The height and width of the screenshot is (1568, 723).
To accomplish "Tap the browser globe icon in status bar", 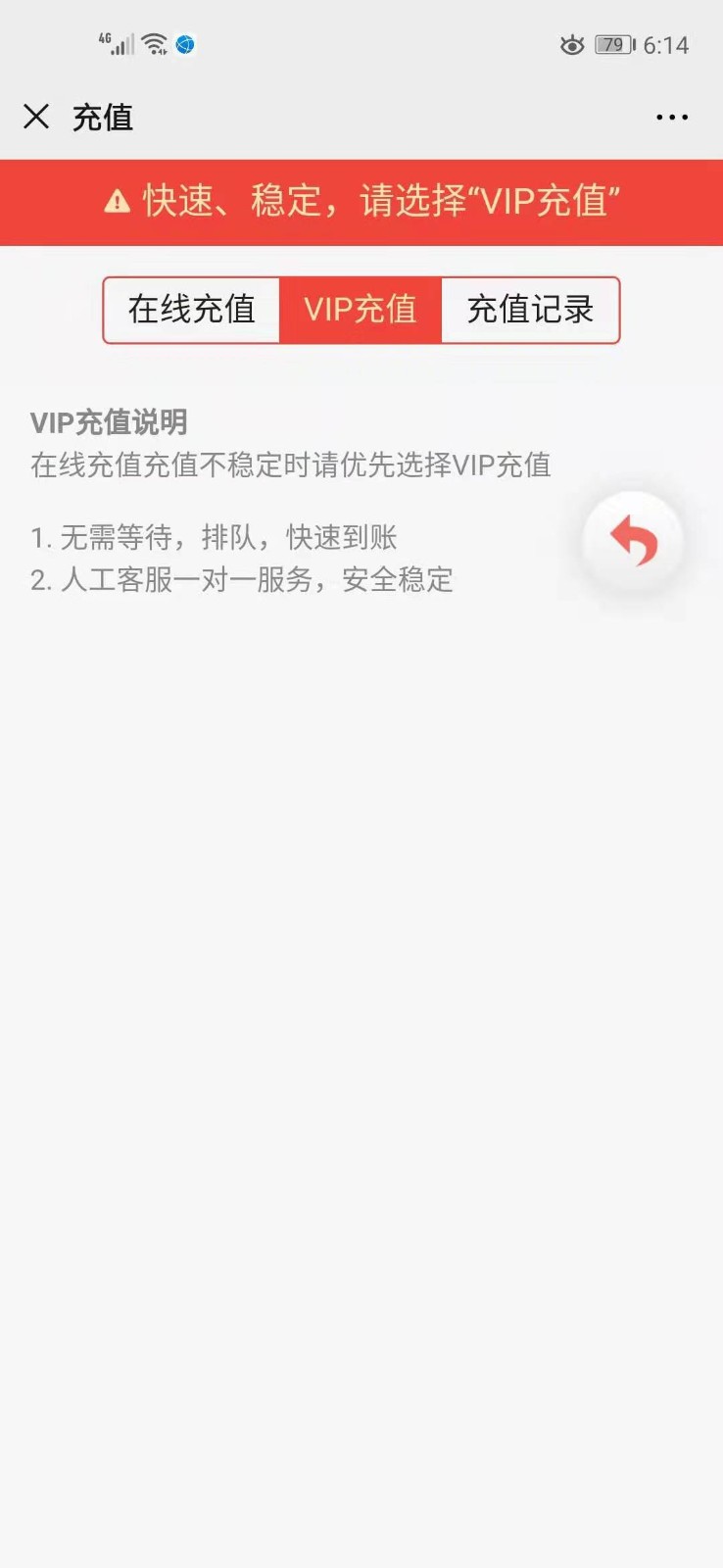I will pyautogui.click(x=184, y=44).
